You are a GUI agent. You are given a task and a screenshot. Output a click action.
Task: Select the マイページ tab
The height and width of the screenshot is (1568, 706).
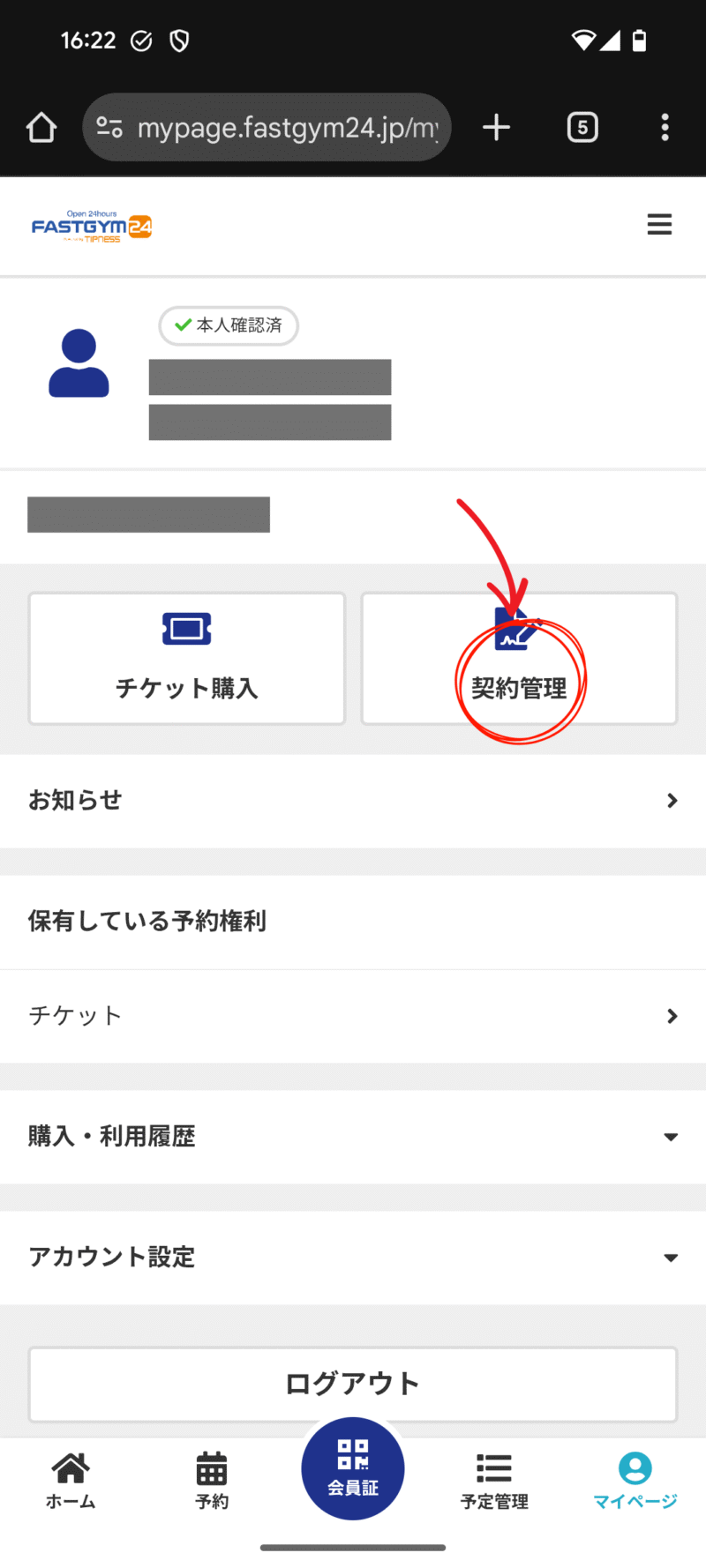635,1480
